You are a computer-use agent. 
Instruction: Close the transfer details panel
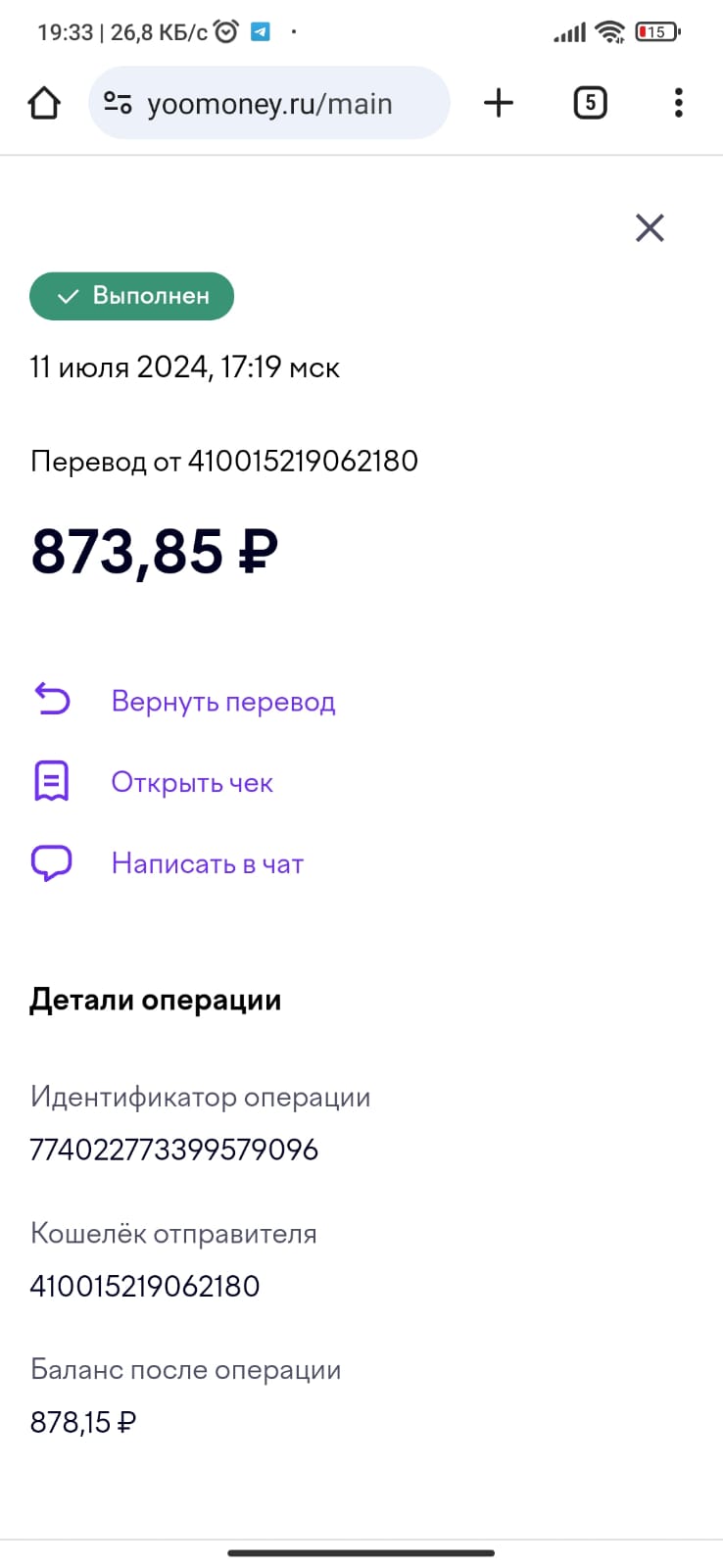[650, 228]
